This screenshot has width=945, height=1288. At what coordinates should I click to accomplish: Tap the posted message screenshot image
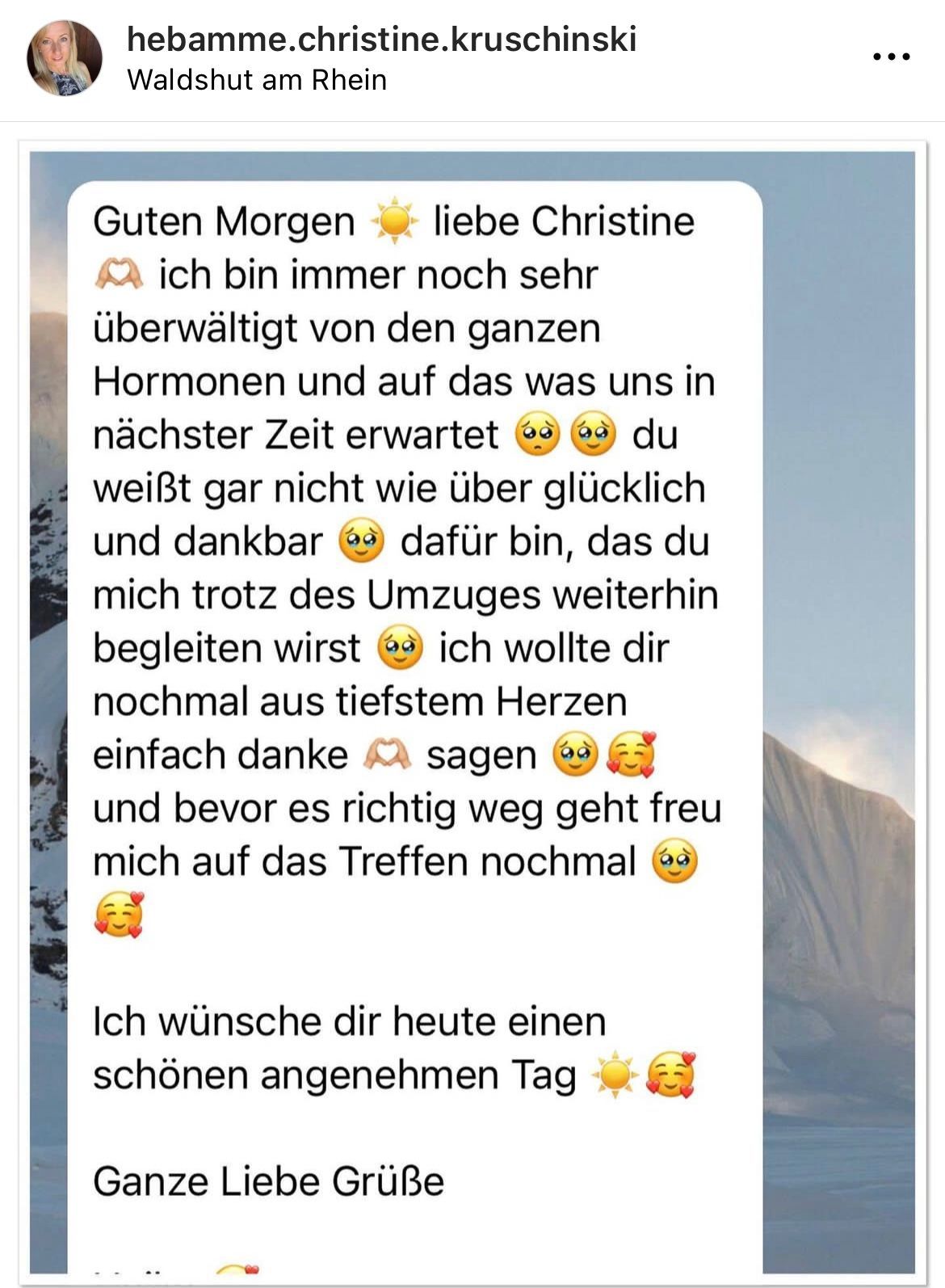click(472, 711)
